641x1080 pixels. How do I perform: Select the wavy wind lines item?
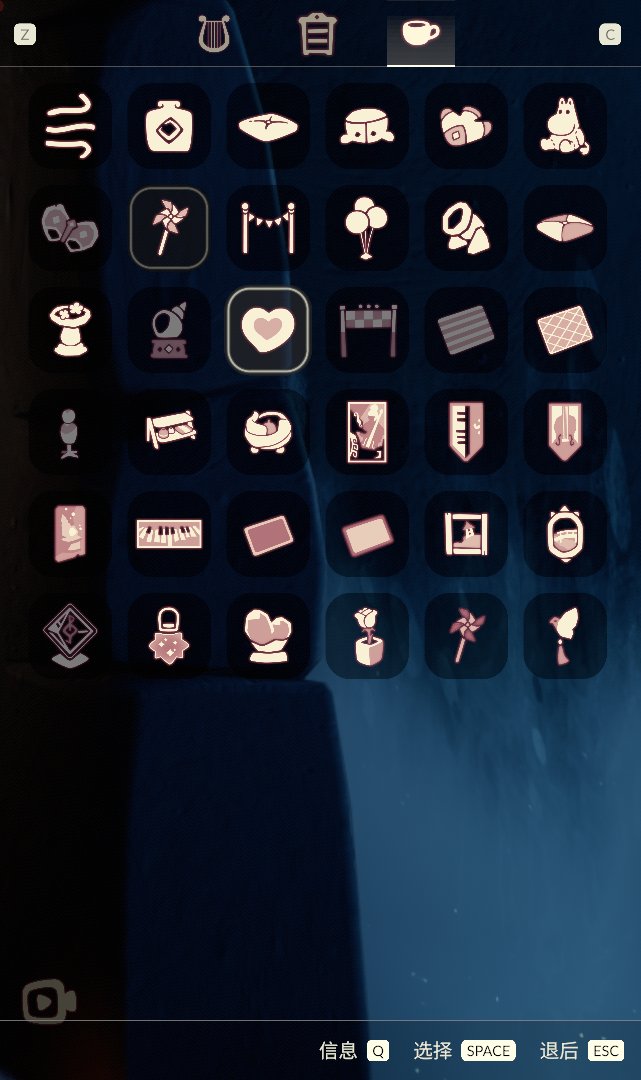tap(70, 125)
